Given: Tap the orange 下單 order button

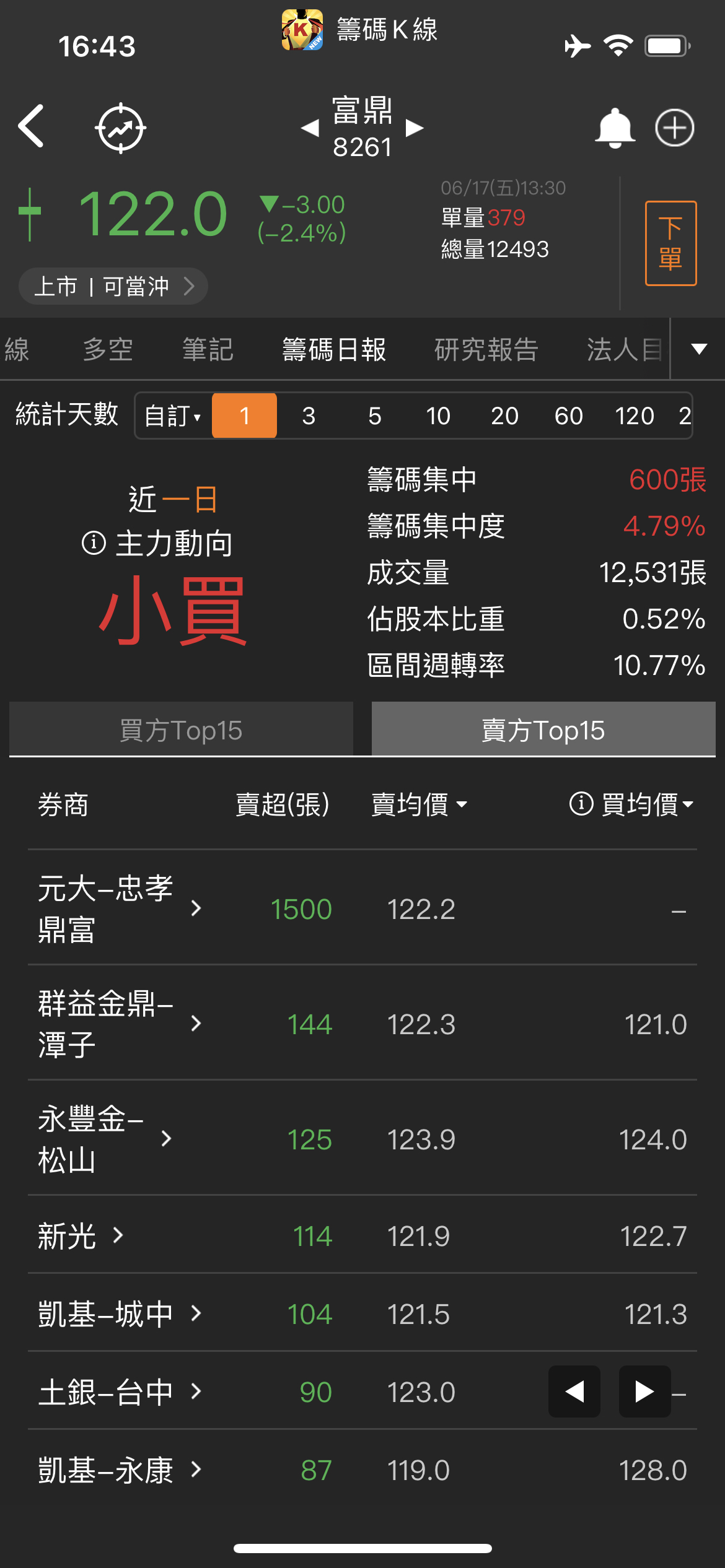Looking at the screenshot, I should (x=670, y=243).
